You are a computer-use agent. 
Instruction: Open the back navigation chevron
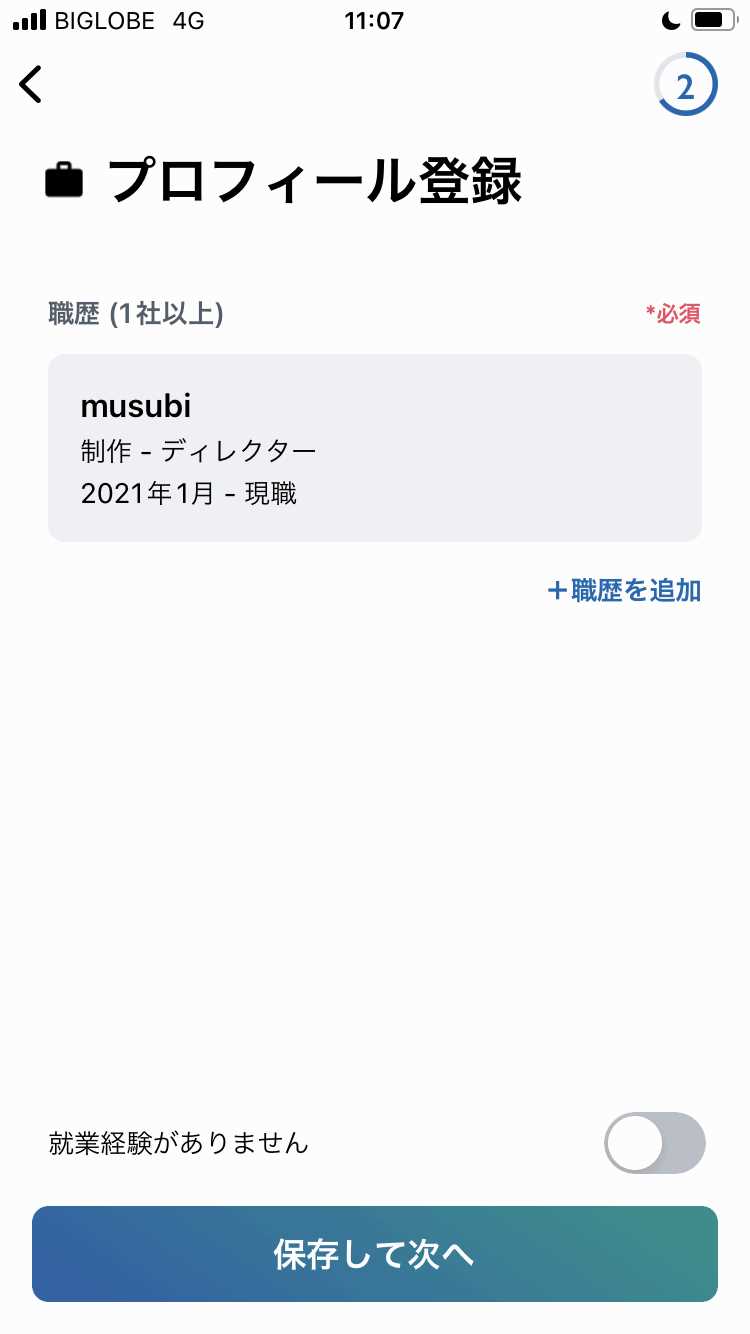click(x=30, y=84)
